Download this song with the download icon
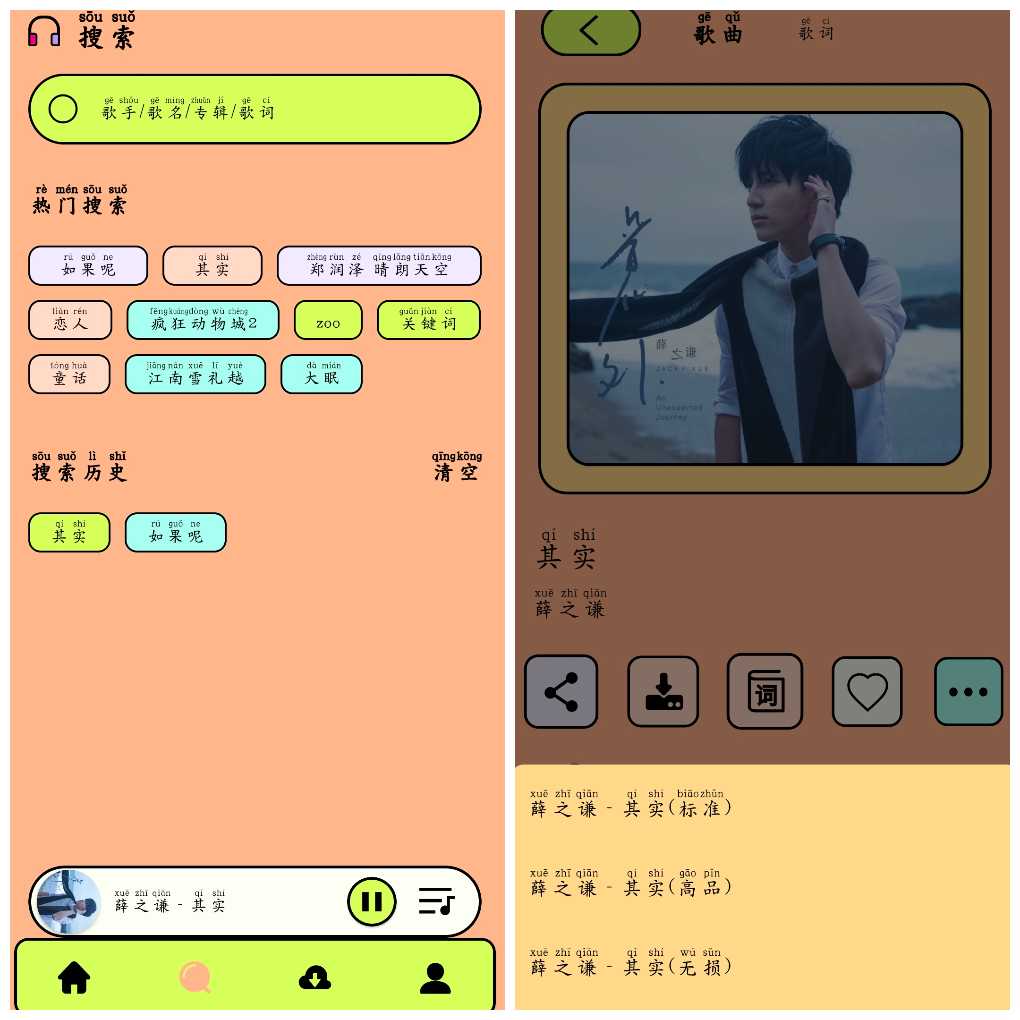 pos(663,692)
